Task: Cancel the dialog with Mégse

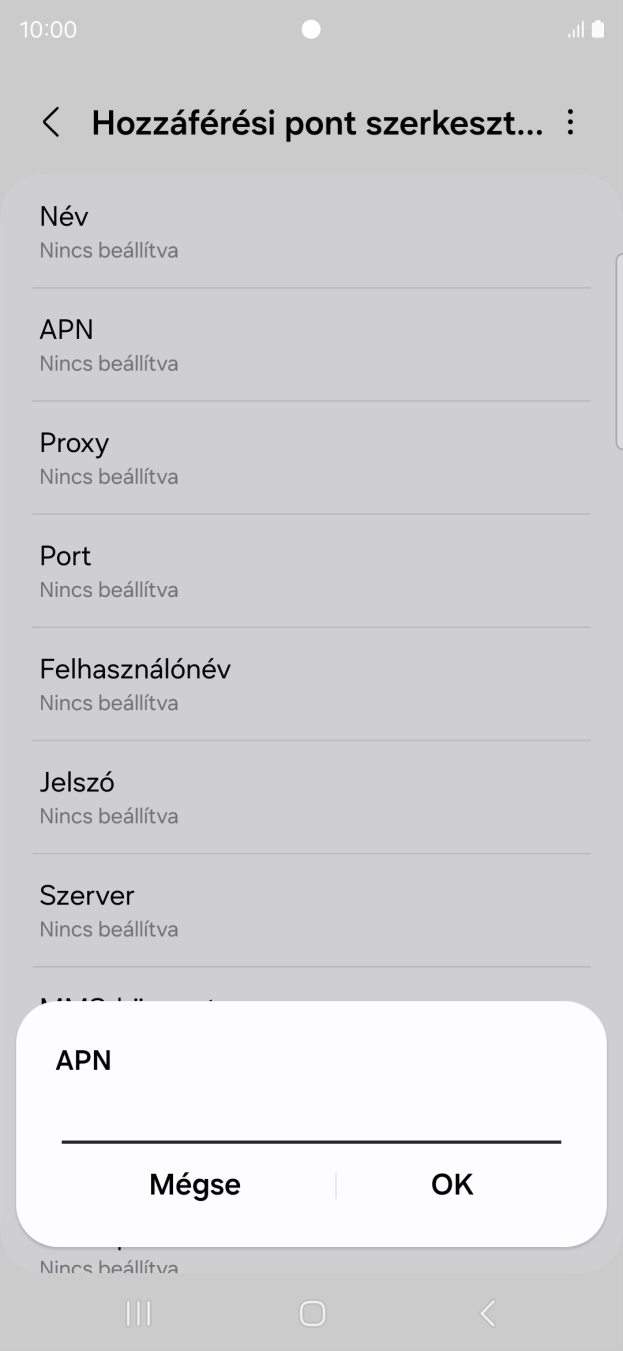Action: click(195, 1185)
